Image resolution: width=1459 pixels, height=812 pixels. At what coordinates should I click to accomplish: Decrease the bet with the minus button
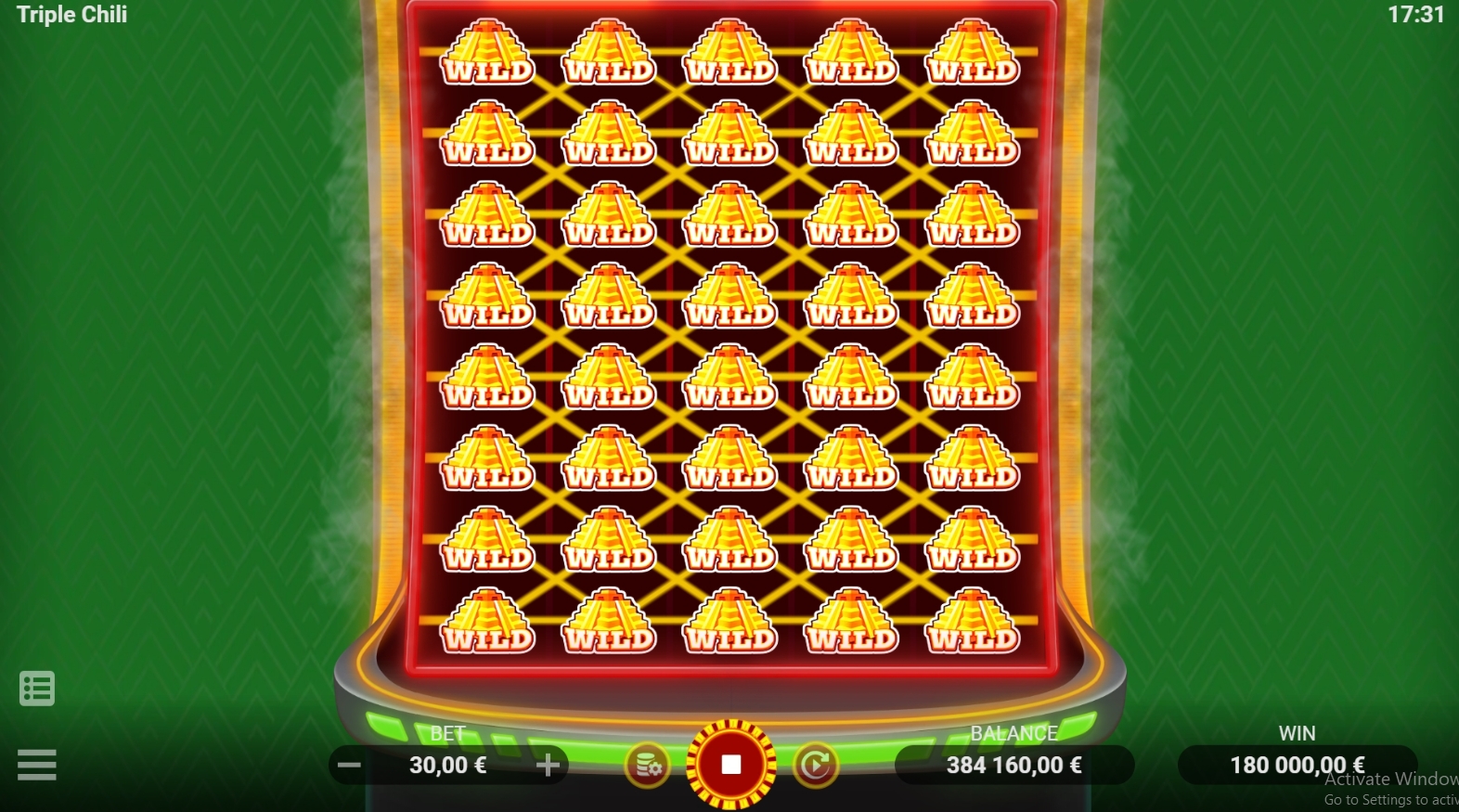[x=349, y=766]
